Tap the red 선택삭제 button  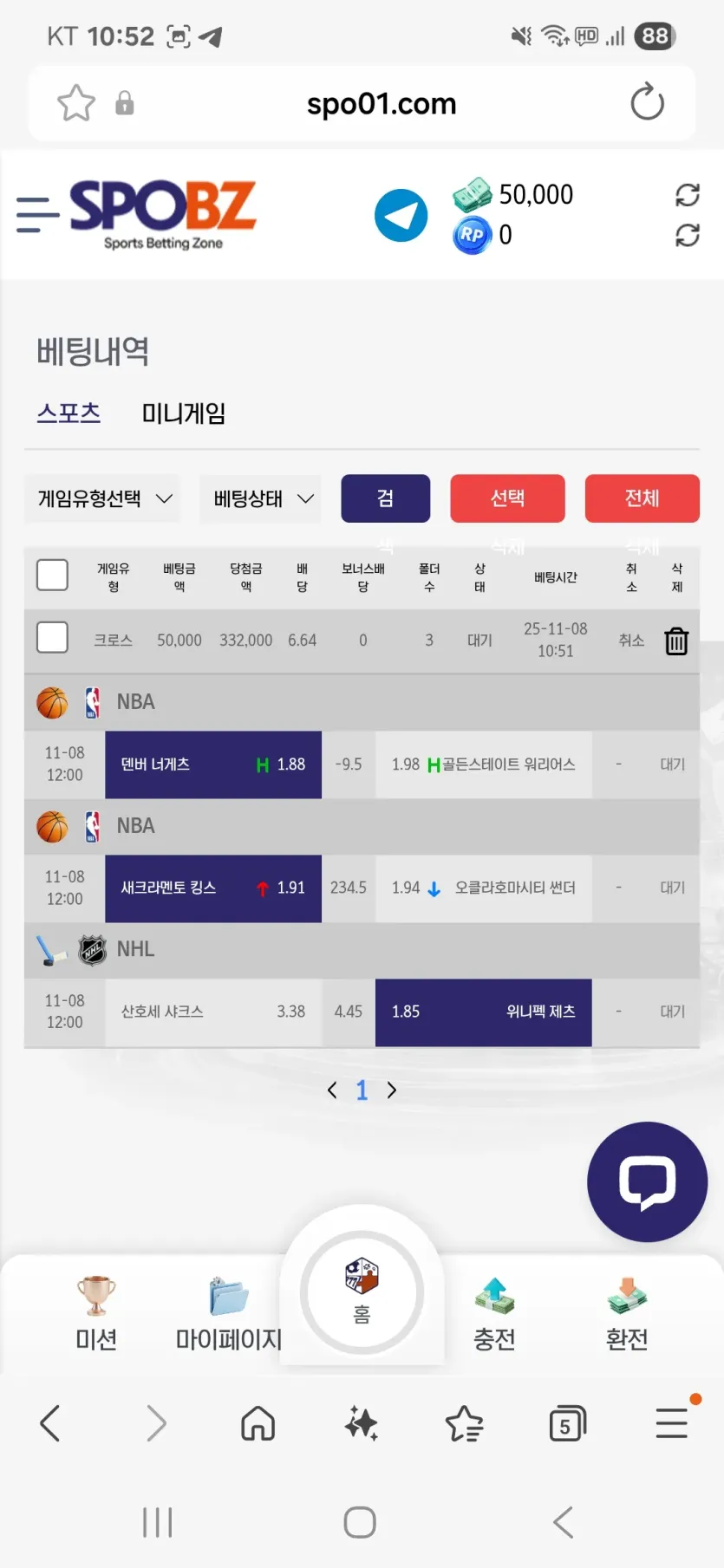point(507,498)
